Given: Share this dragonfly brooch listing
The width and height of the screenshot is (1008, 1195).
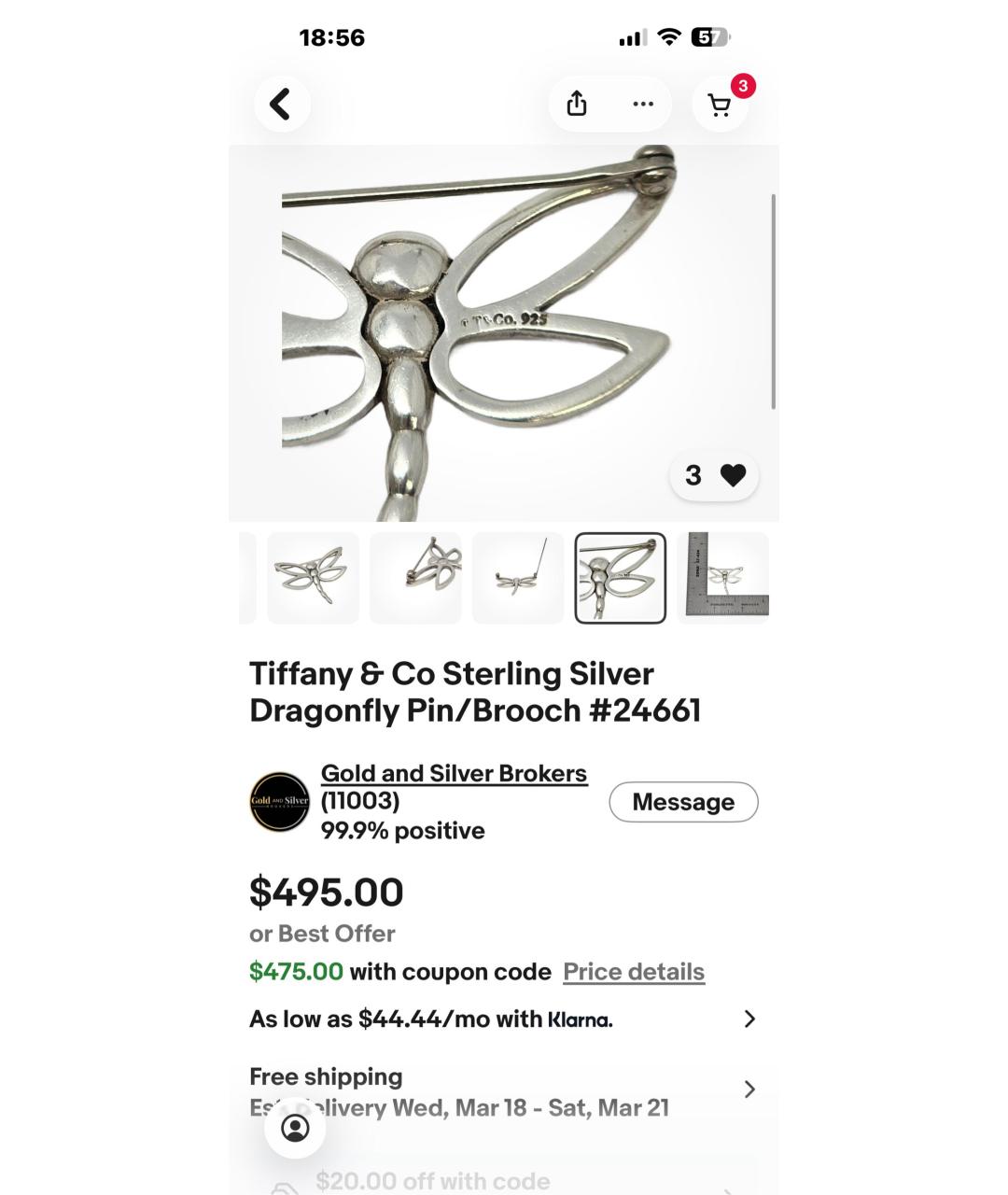Looking at the screenshot, I should click(x=577, y=104).
